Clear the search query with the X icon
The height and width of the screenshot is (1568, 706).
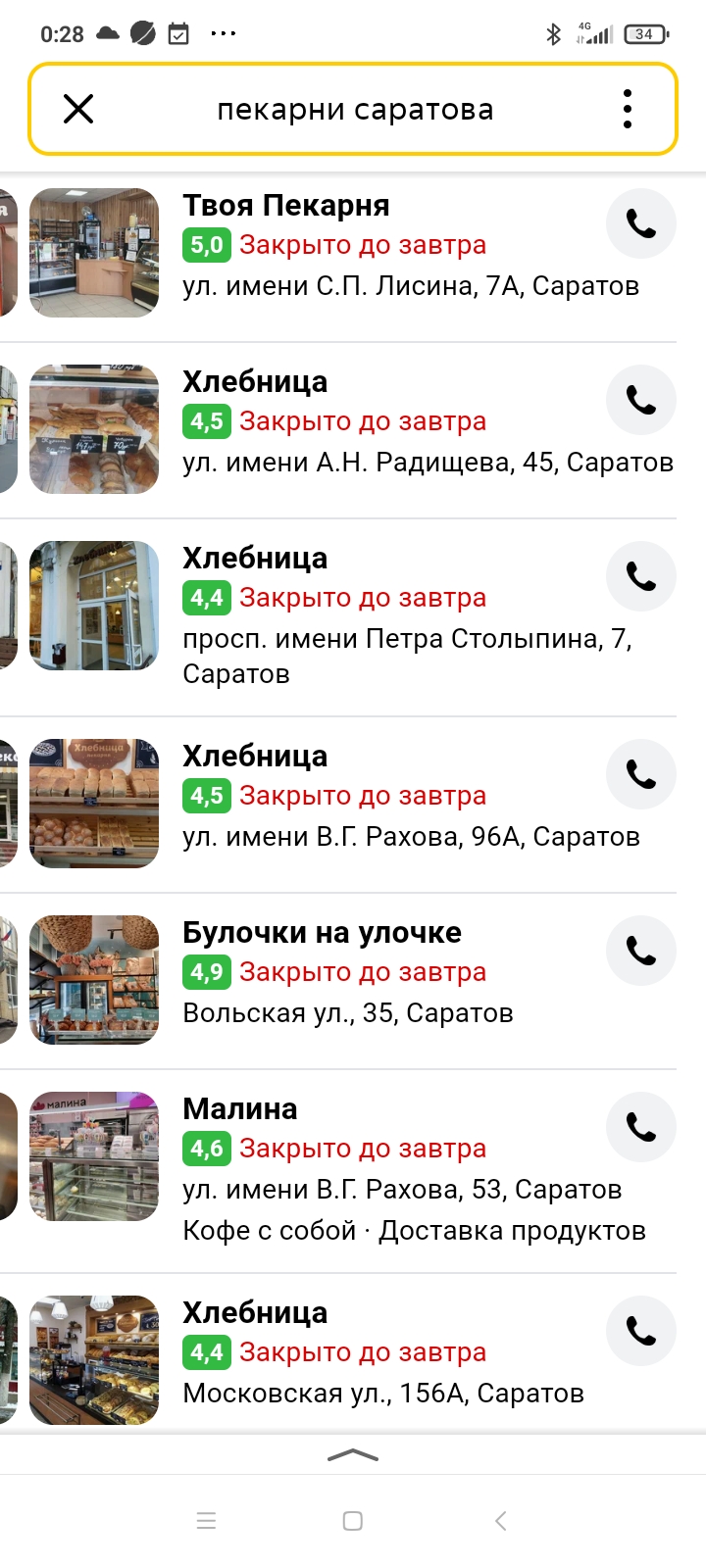tap(78, 109)
